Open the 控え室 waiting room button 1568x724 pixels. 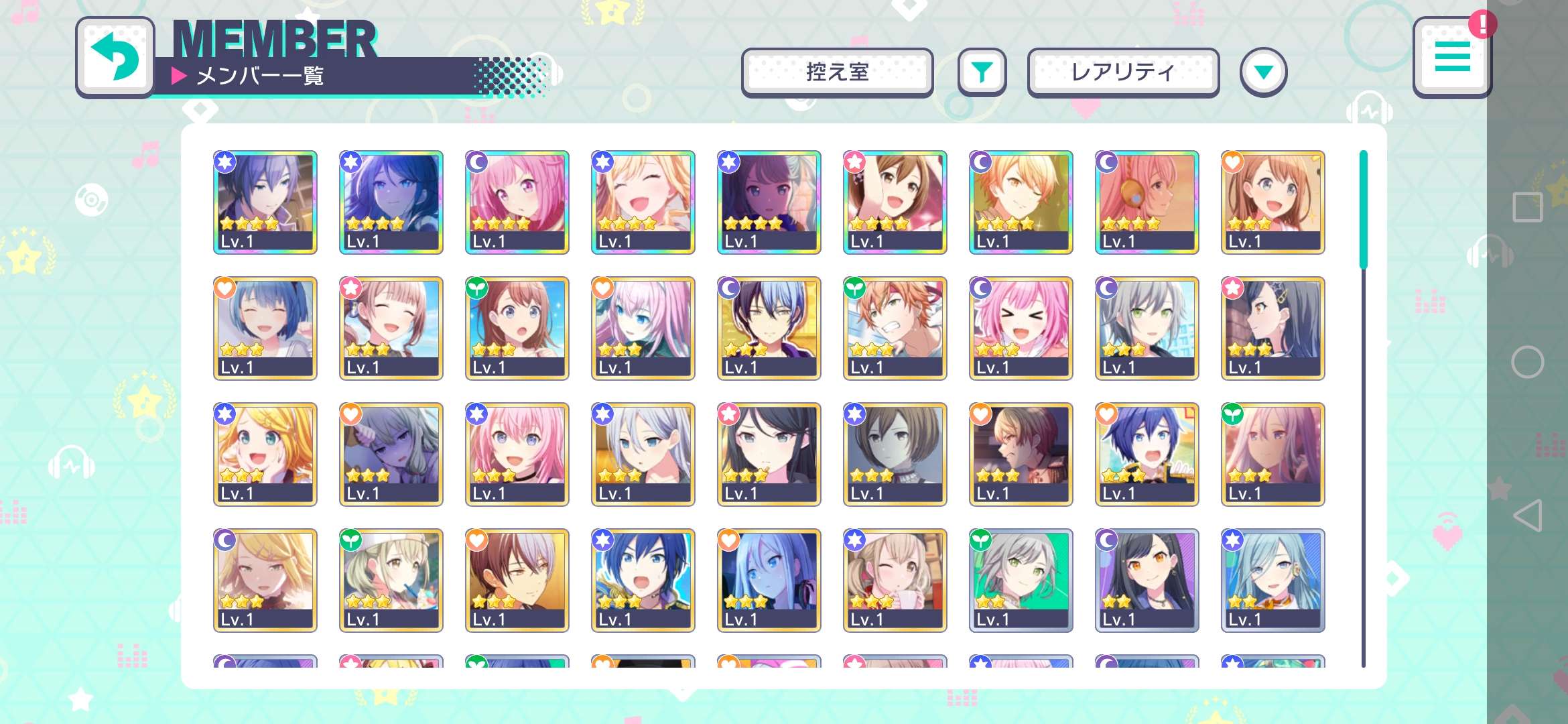pos(837,72)
